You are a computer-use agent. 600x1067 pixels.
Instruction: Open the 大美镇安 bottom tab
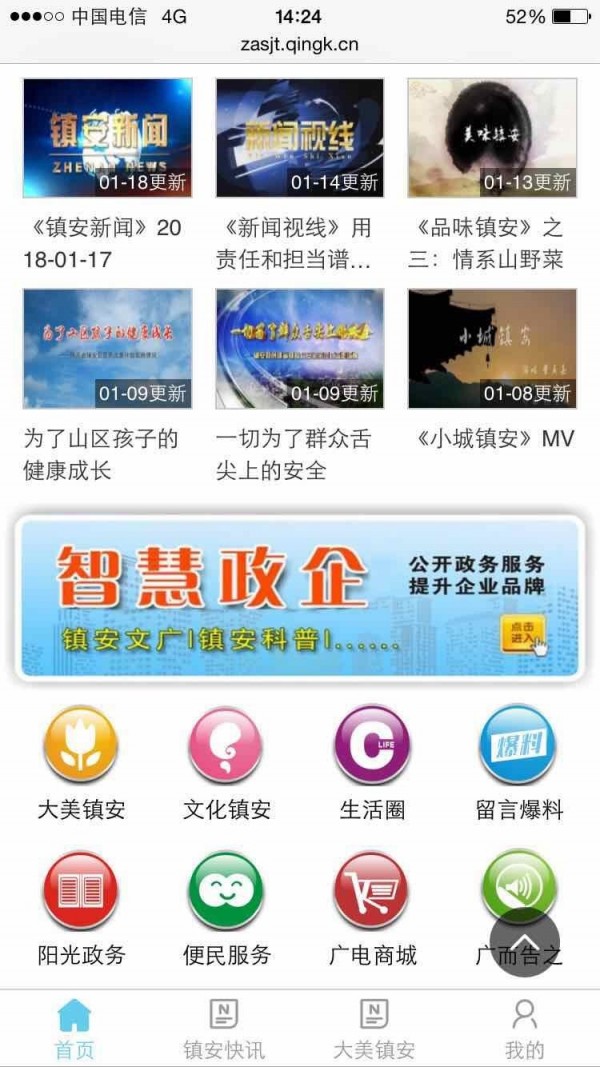(x=374, y=1029)
